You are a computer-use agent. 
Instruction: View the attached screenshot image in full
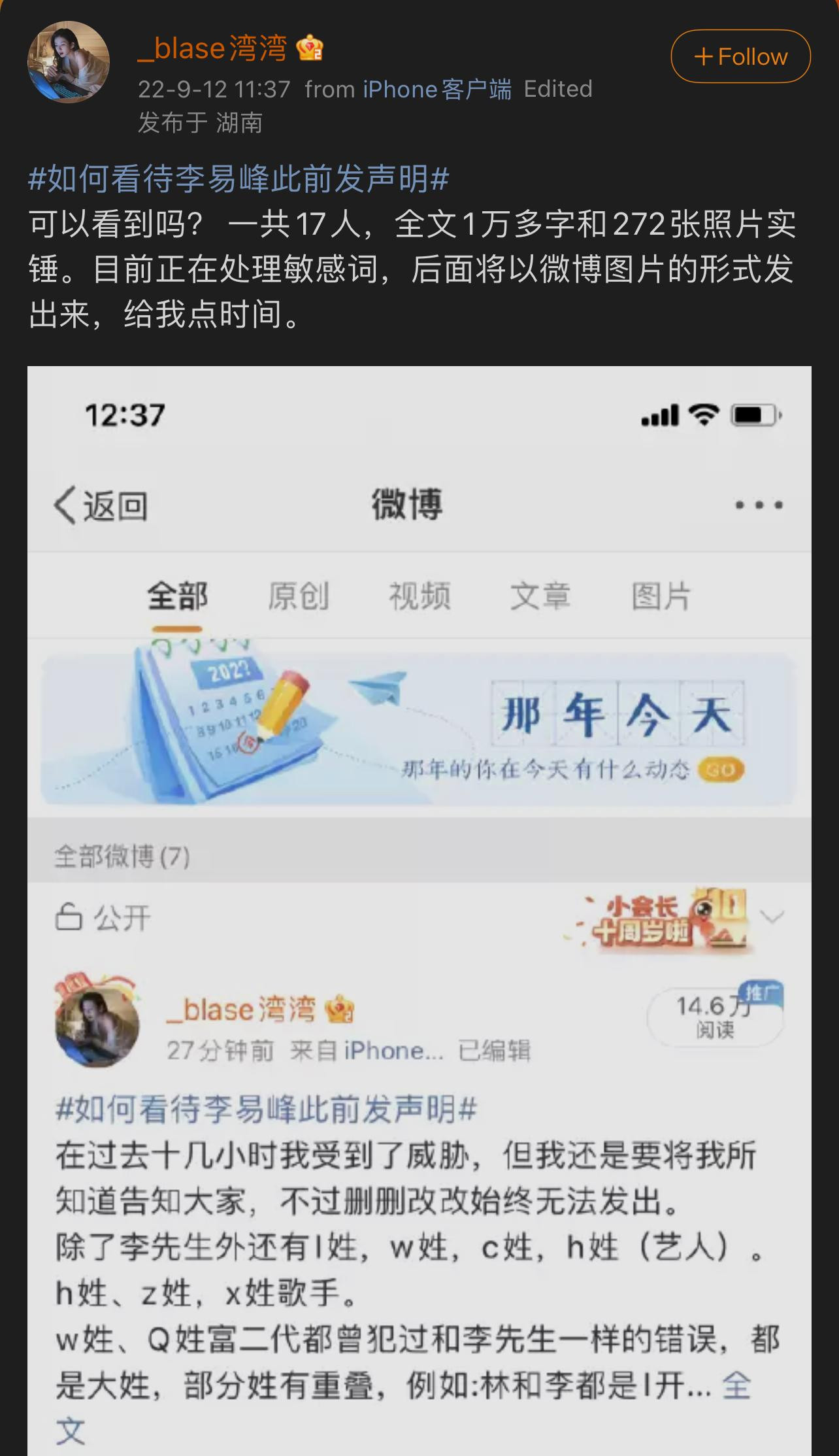point(419,909)
